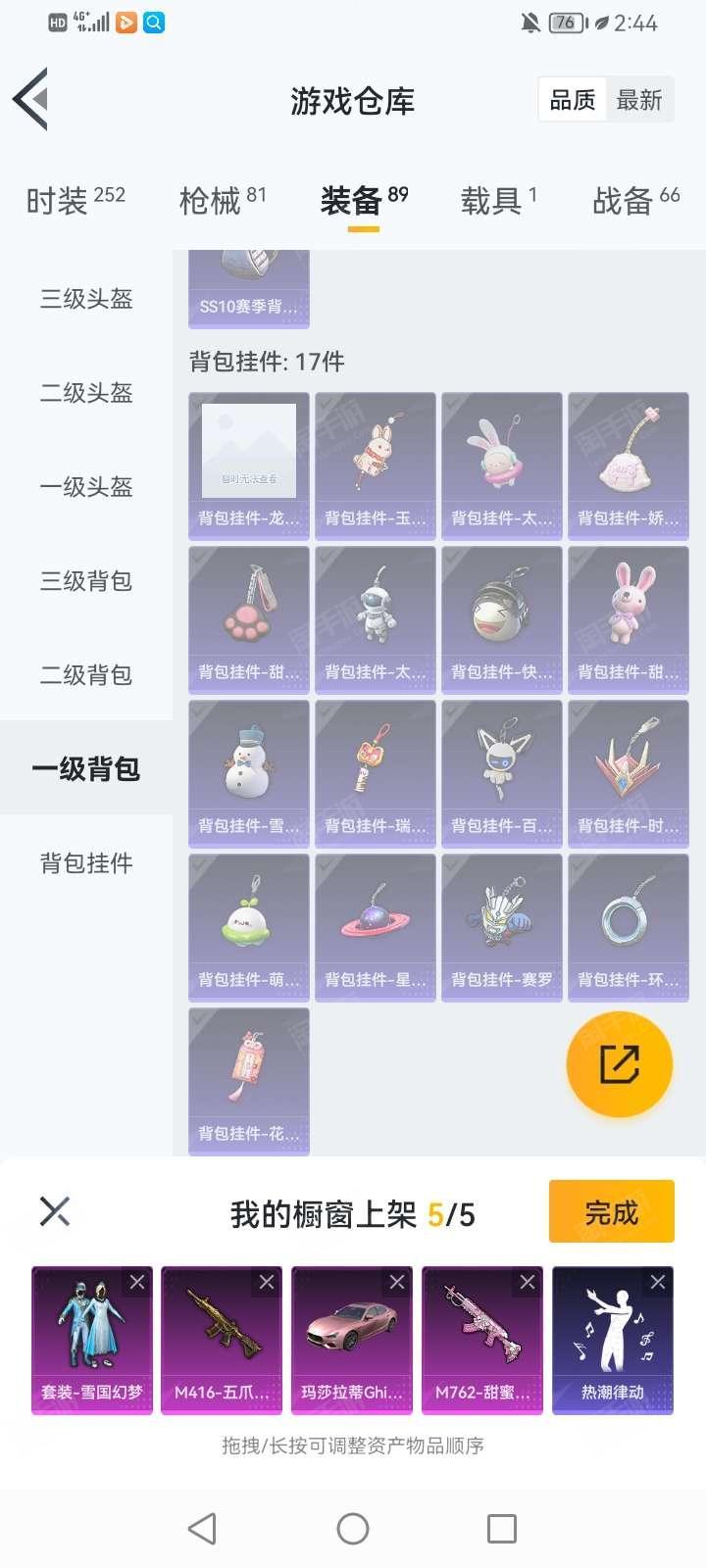Open the 载具 tab
This screenshot has height=1568, width=706.
[498, 201]
